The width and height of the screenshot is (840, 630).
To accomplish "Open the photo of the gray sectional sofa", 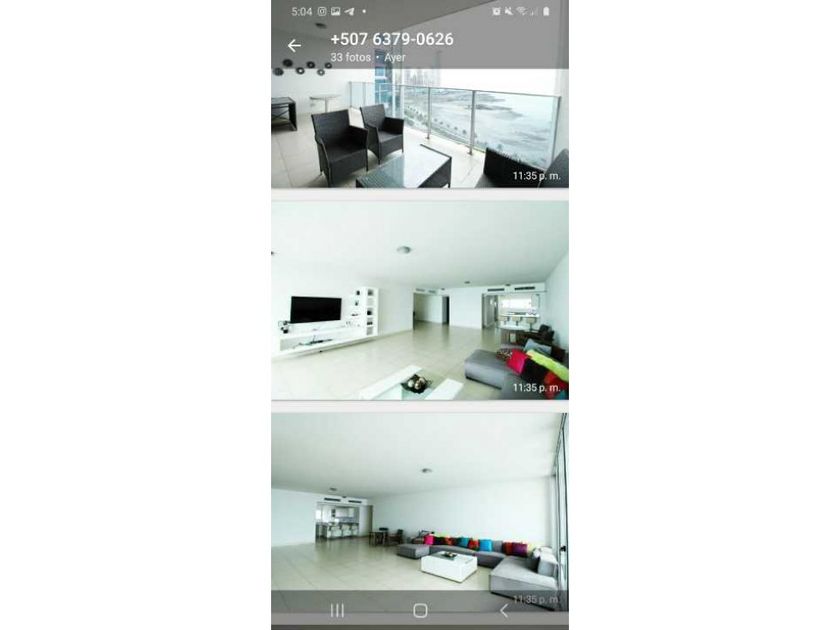I will coord(420,512).
